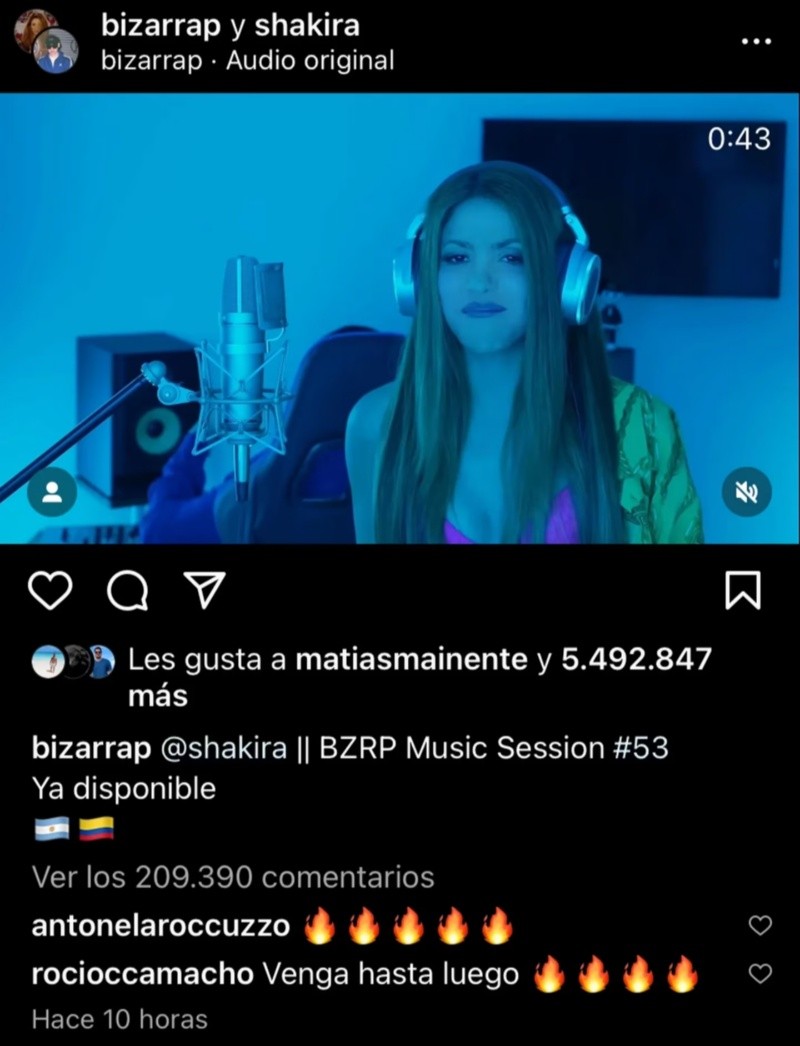Viewport: 800px width, 1046px height.
Task: Save this post with the bookmark icon
Action: (x=742, y=591)
